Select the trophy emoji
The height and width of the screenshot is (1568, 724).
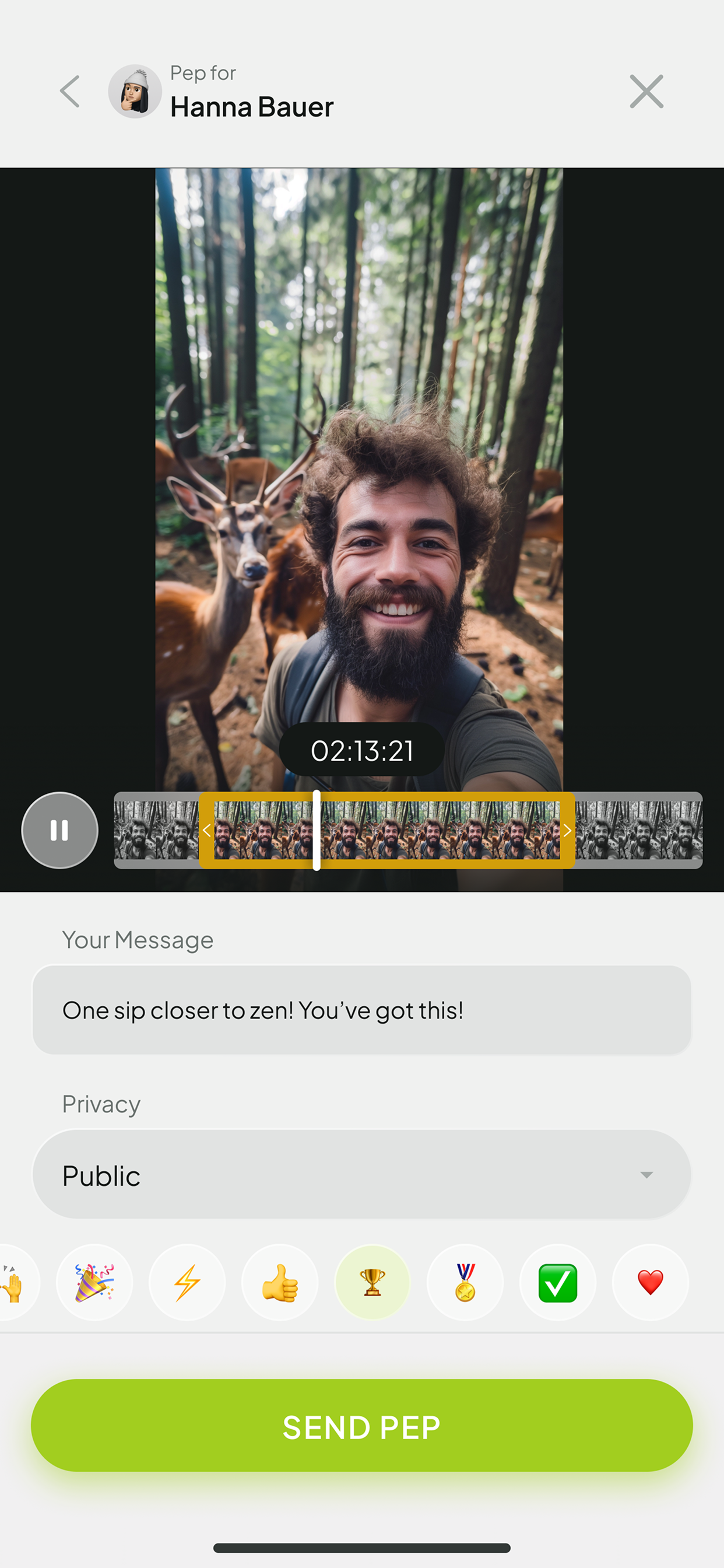coord(373,1283)
